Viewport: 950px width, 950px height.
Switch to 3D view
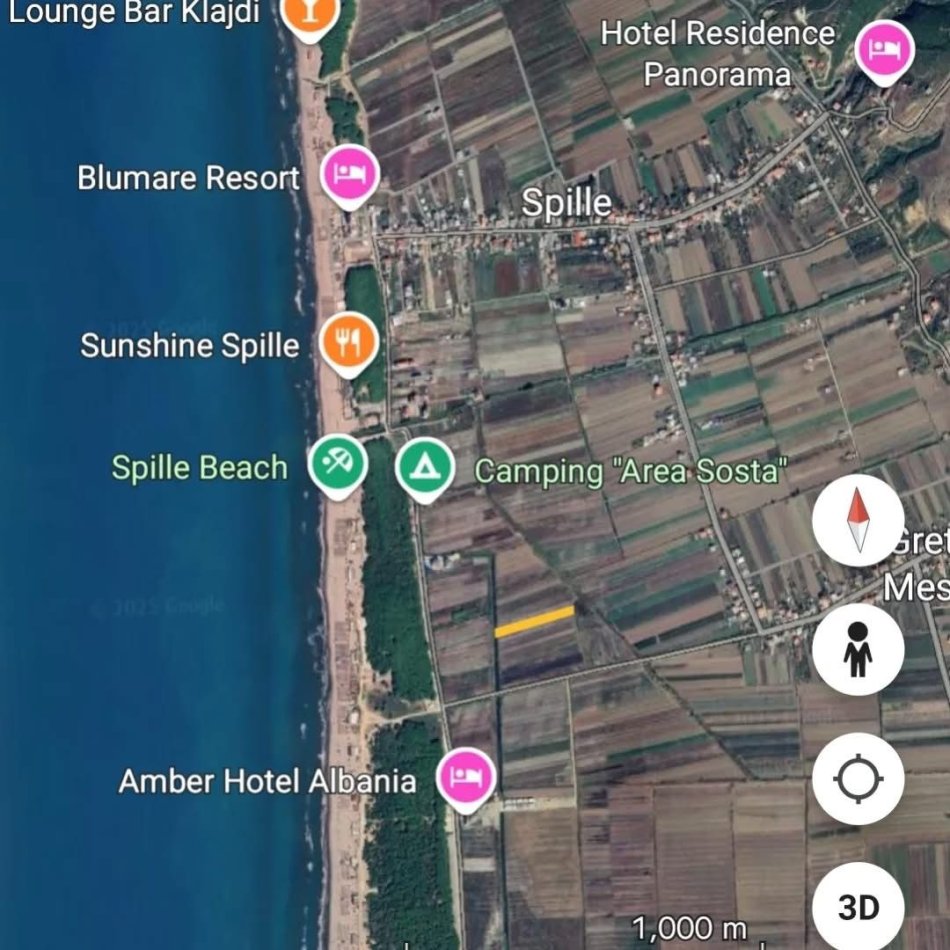858,907
